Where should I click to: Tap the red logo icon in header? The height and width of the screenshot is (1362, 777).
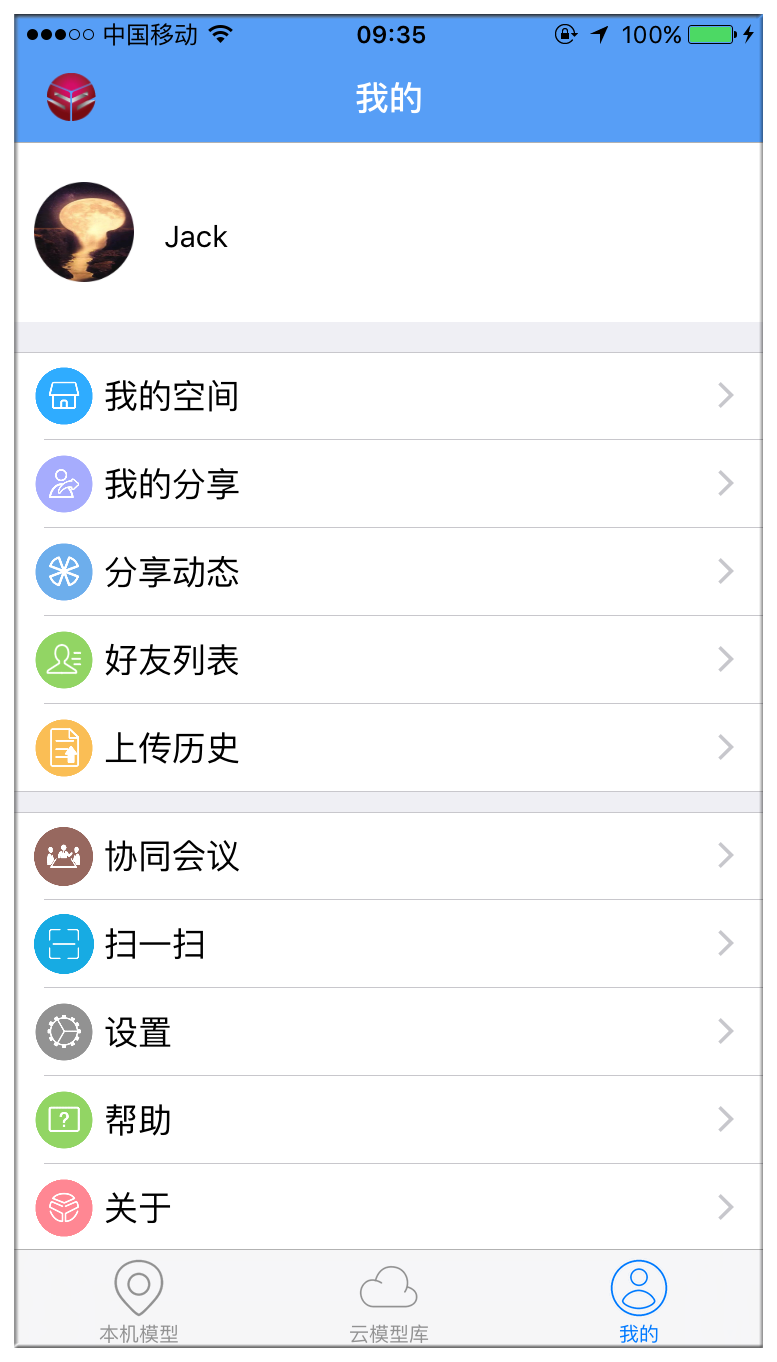[71, 98]
